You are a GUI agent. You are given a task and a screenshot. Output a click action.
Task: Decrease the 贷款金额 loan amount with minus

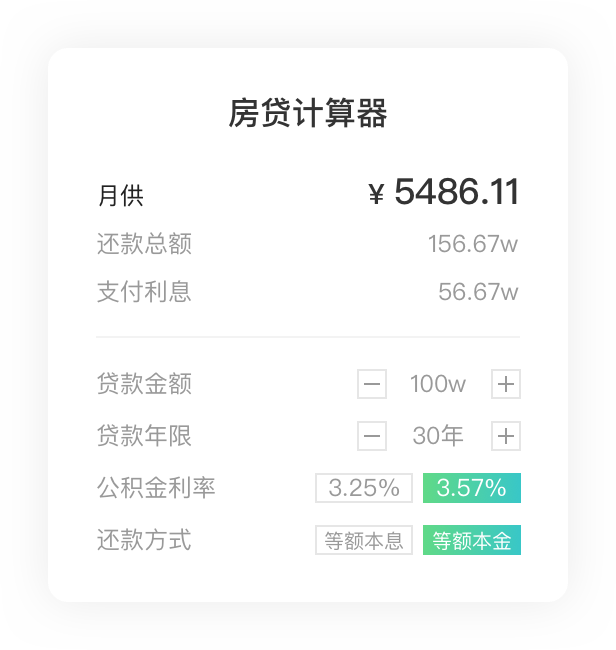[x=372, y=384]
